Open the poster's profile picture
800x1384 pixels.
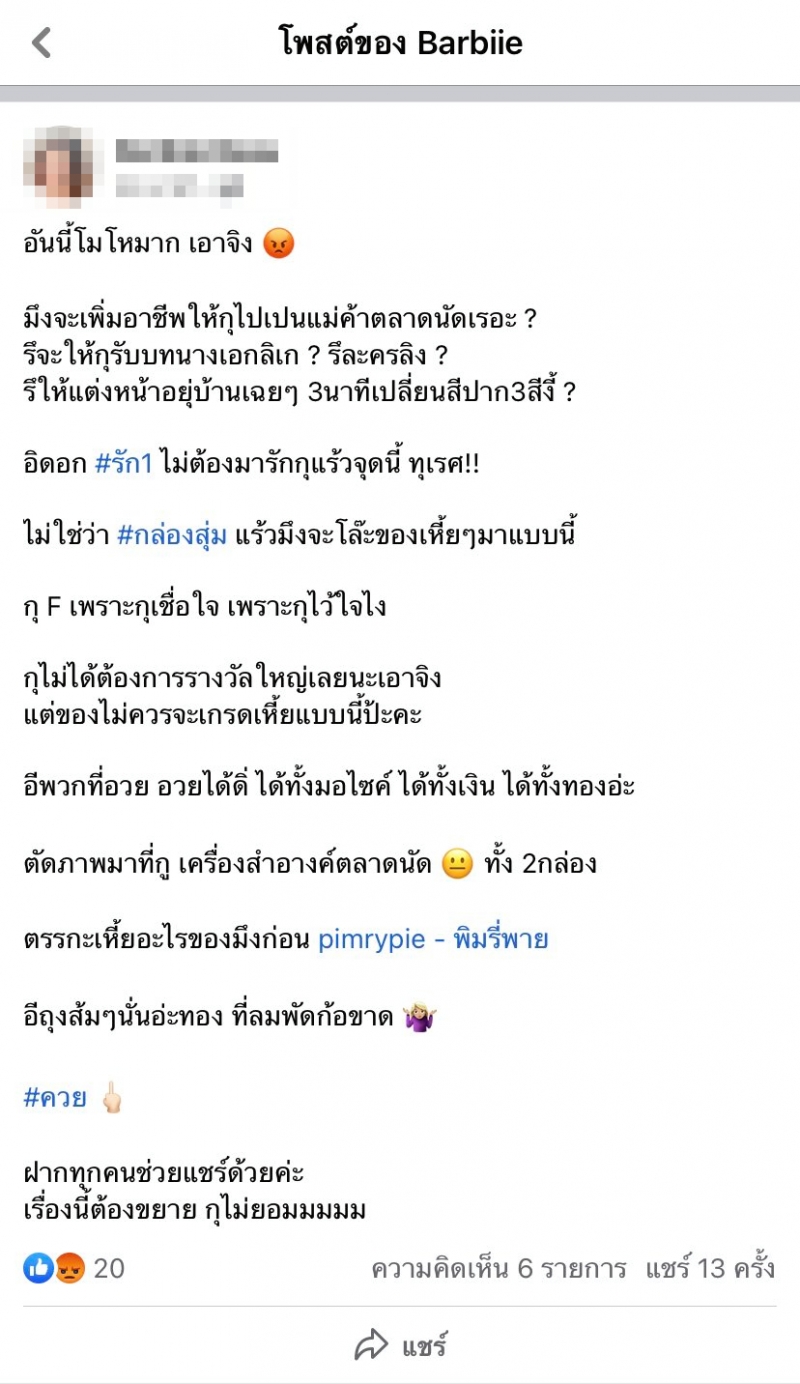pos(62,167)
